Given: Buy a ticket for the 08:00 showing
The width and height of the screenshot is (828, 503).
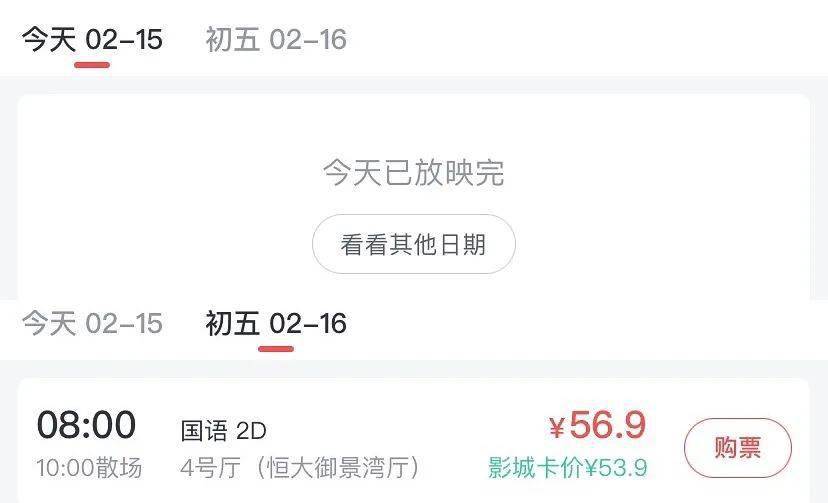Looking at the screenshot, I should 737,447.
